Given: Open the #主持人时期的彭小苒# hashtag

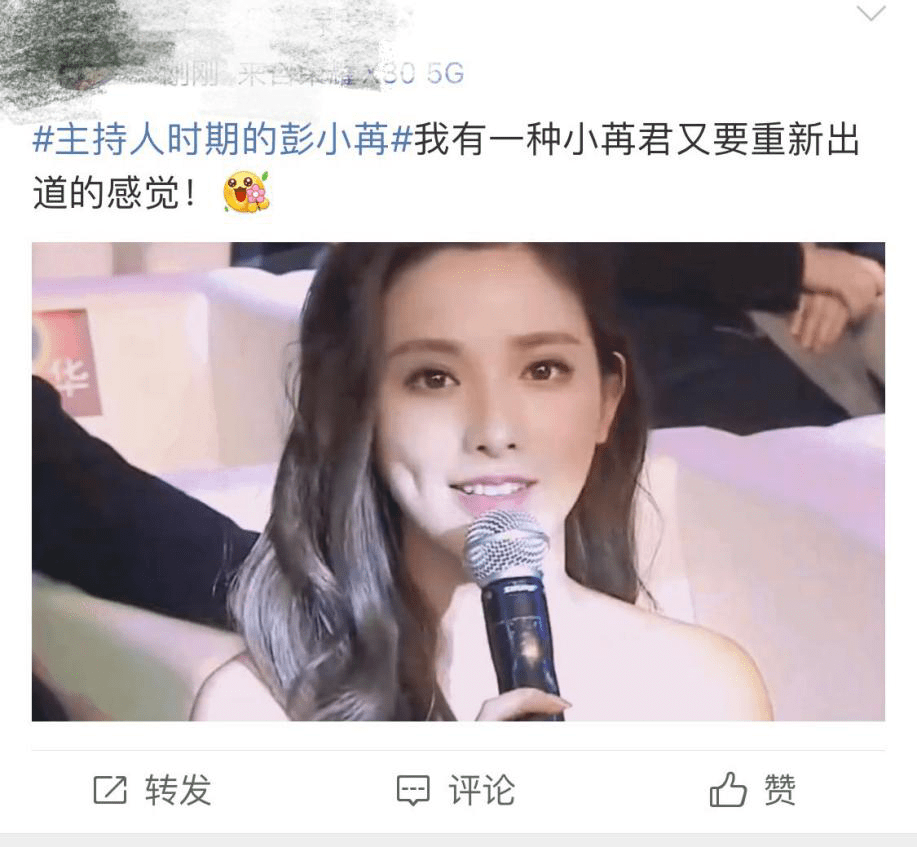Looking at the screenshot, I should point(222,139).
